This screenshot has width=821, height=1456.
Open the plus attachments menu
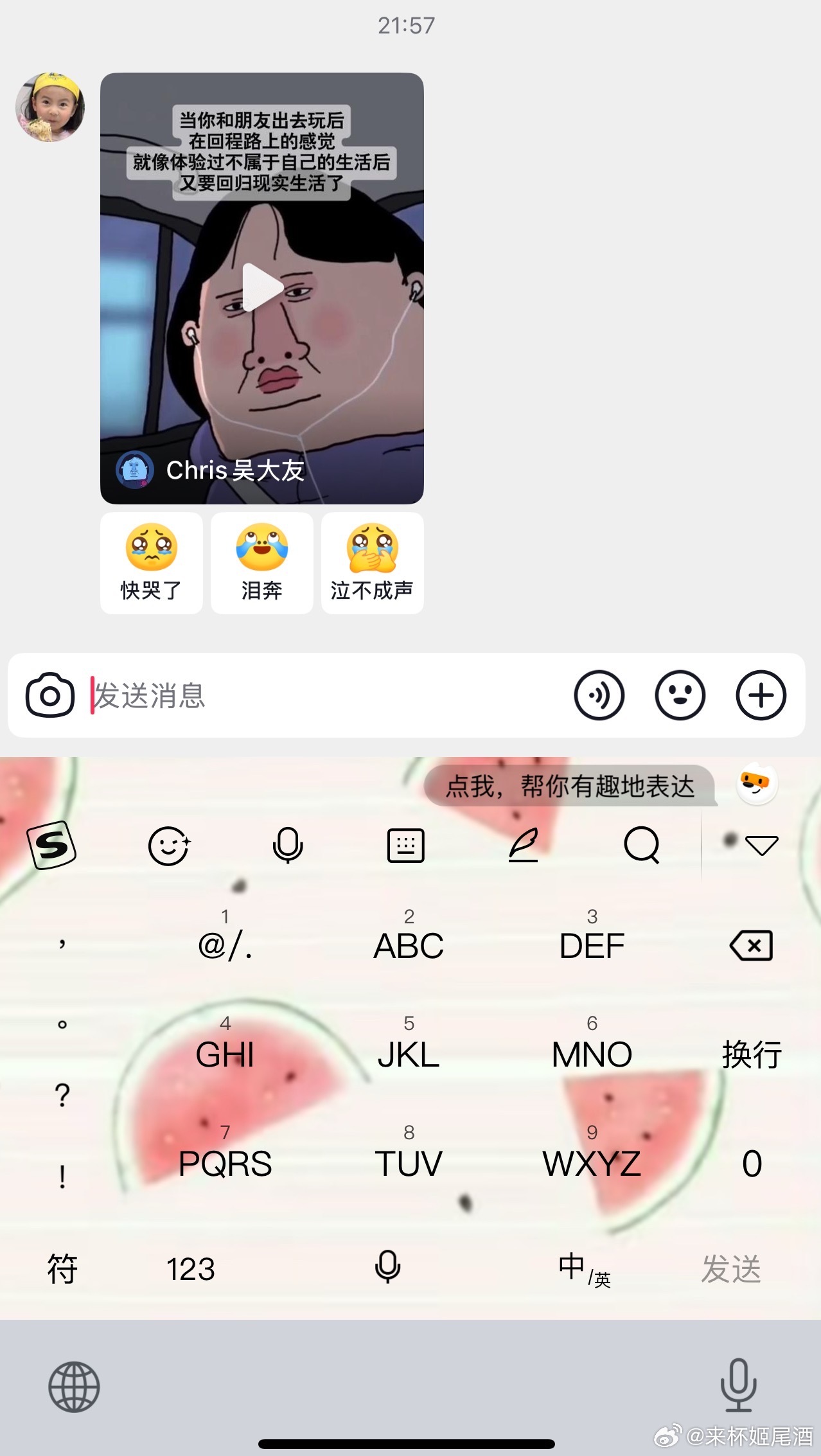coord(761,695)
